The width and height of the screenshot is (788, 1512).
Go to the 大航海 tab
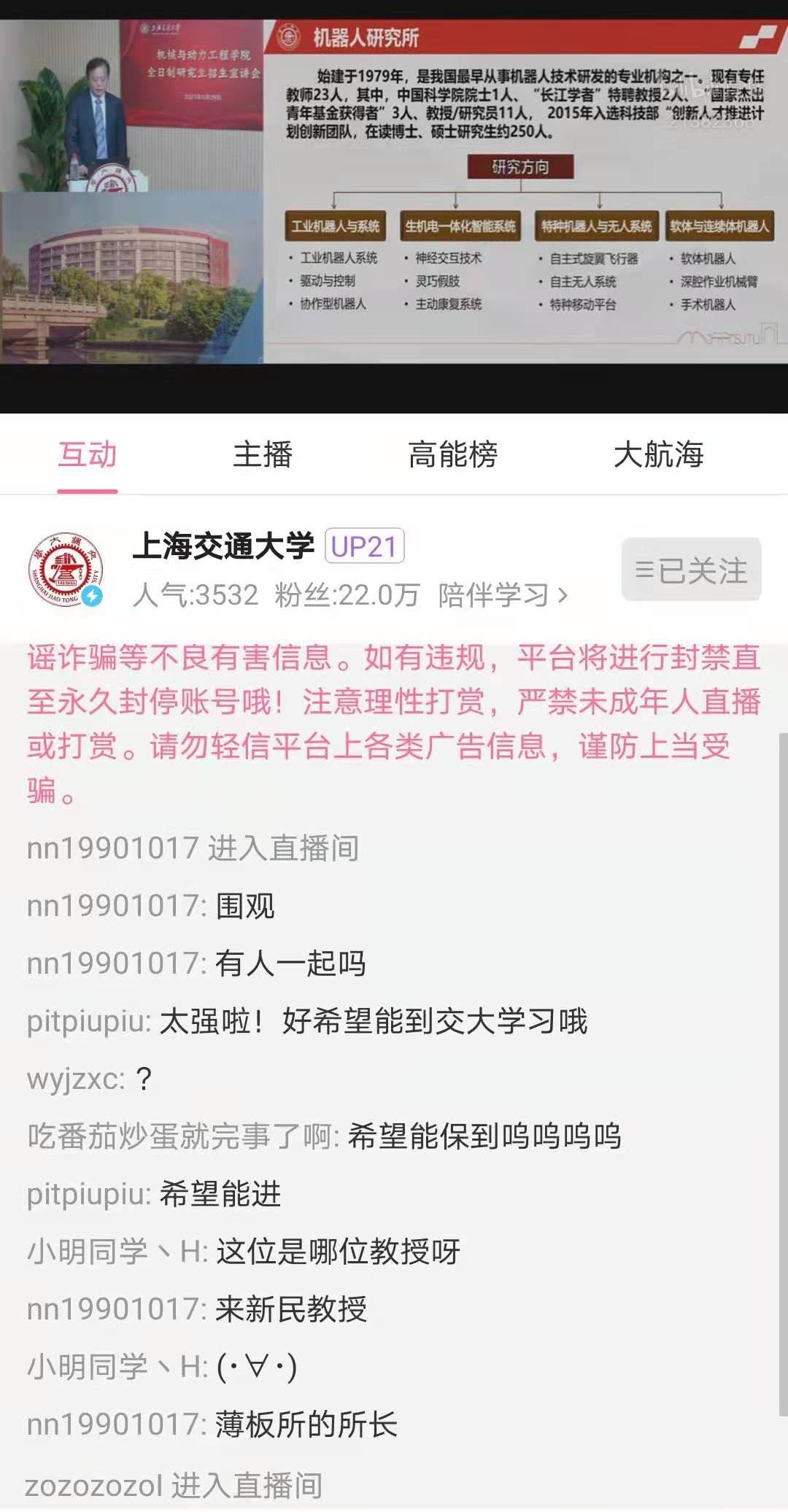(x=658, y=454)
